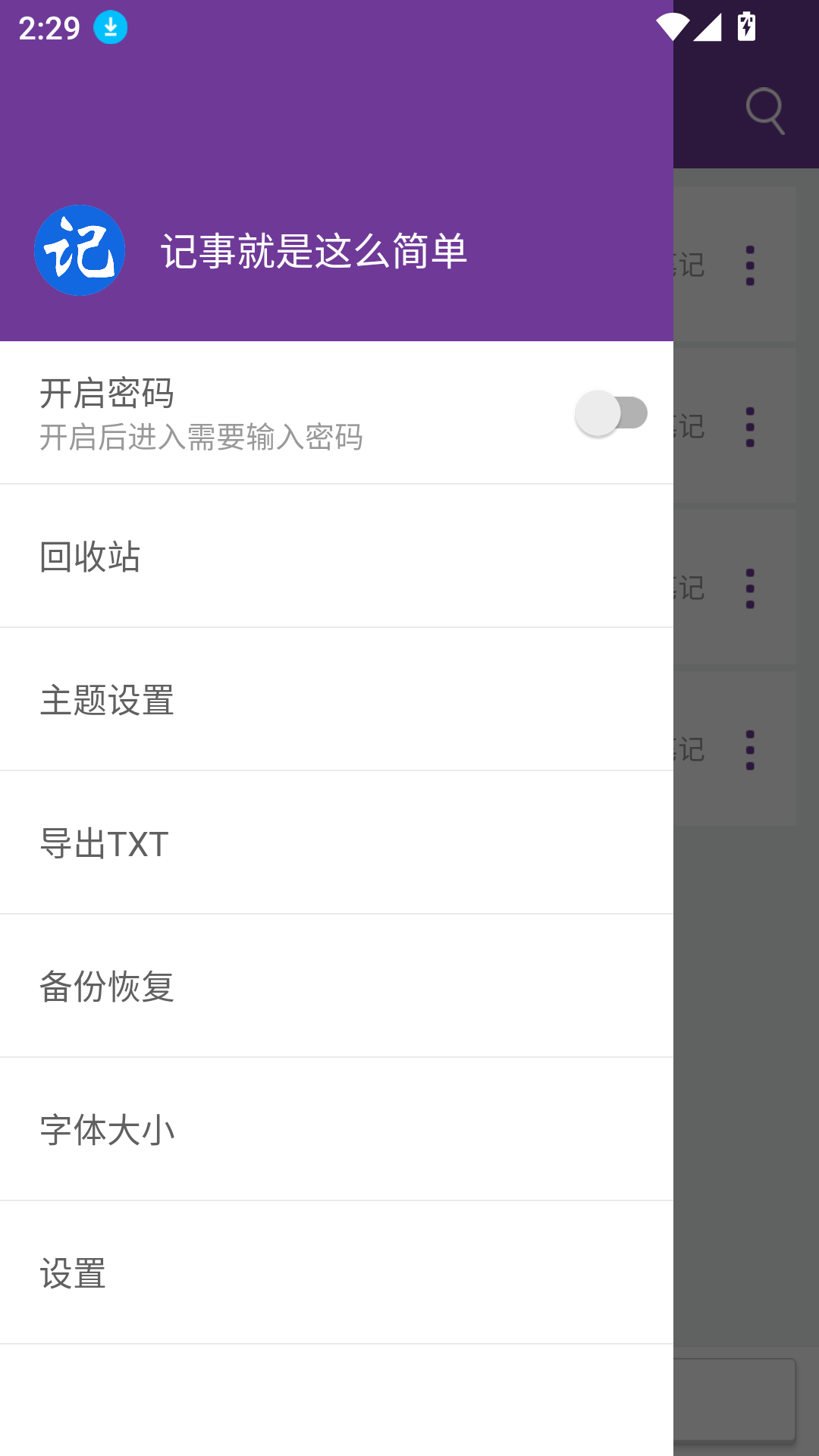Open the bottom note's three-dot overflow icon
The width and height of the screenshot is (819, 1456).
[x=750, y=751]
